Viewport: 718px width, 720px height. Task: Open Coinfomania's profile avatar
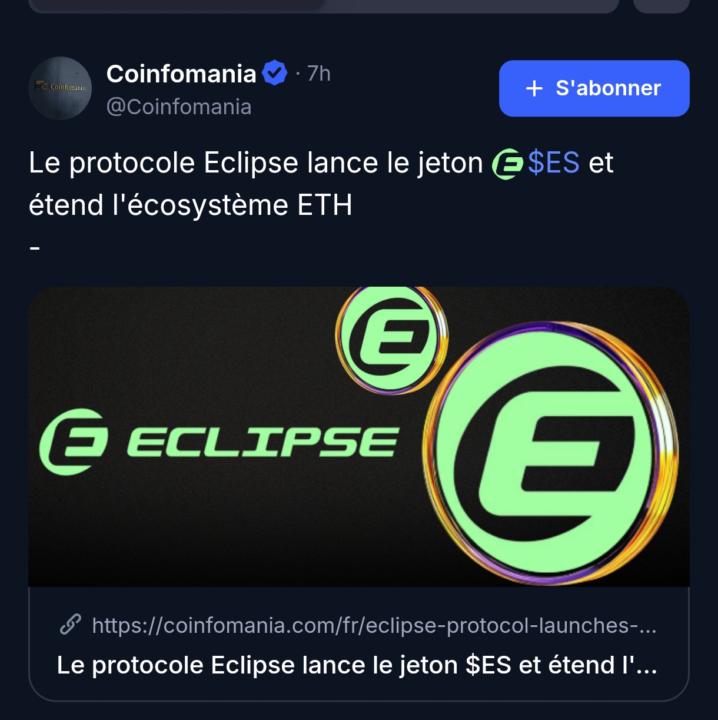60,88
